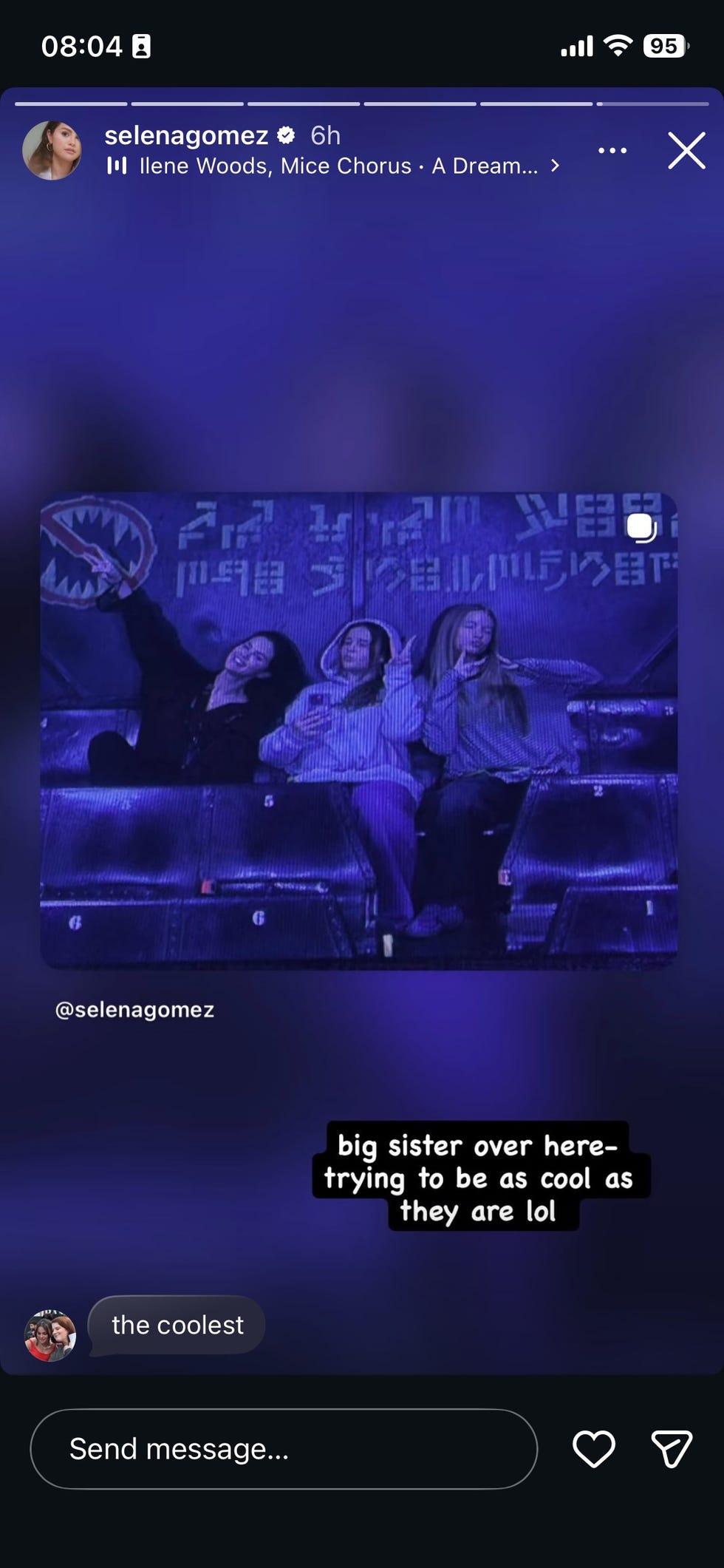This screenshot has width=724, height=1568.
Task: Open the reshared post image
Action: tap(358, 730)
